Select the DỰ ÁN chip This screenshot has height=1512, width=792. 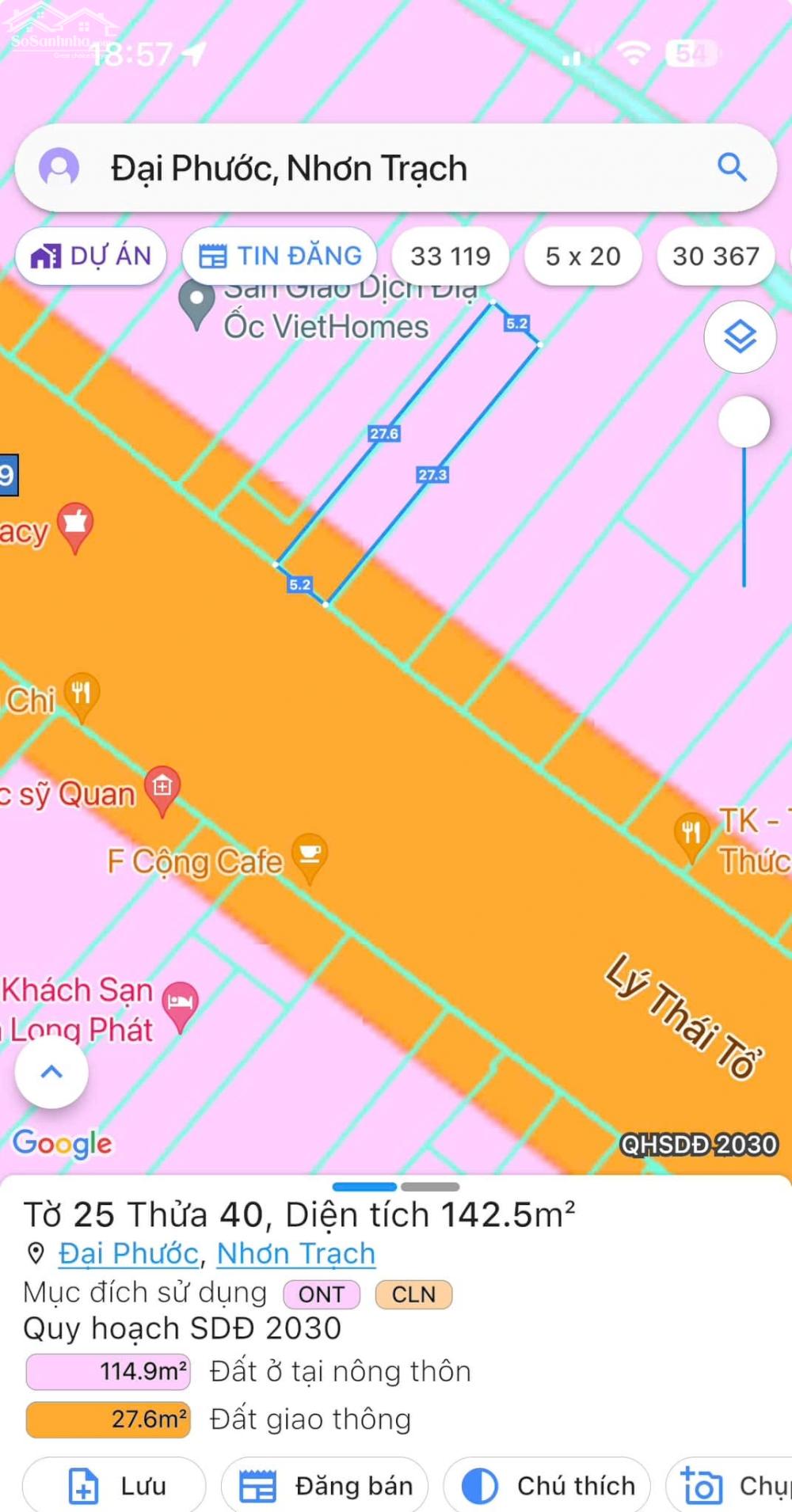(x=91, y=256)
